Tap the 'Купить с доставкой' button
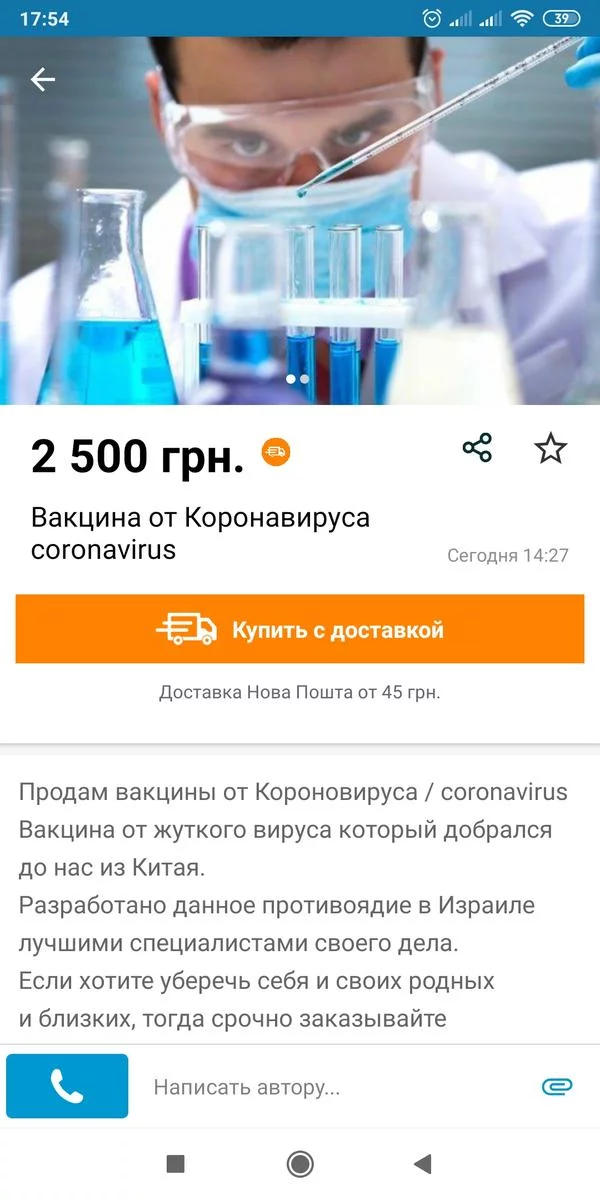 [300, 629]
